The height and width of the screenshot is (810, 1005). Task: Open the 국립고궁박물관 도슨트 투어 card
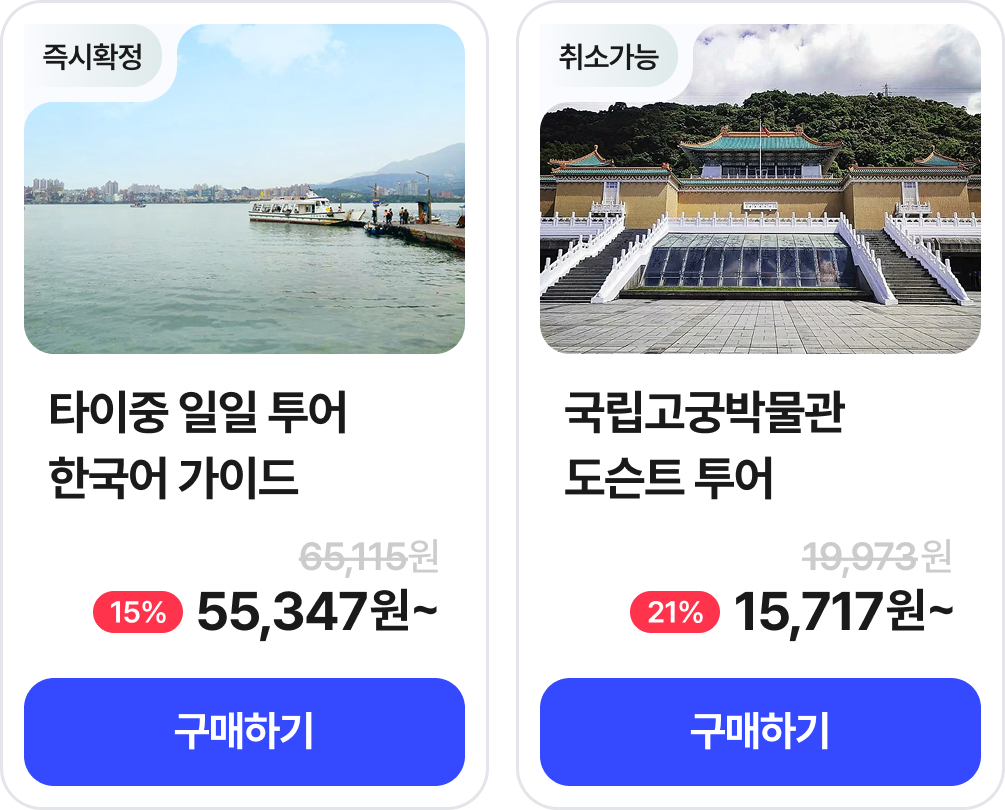point(704,445)
